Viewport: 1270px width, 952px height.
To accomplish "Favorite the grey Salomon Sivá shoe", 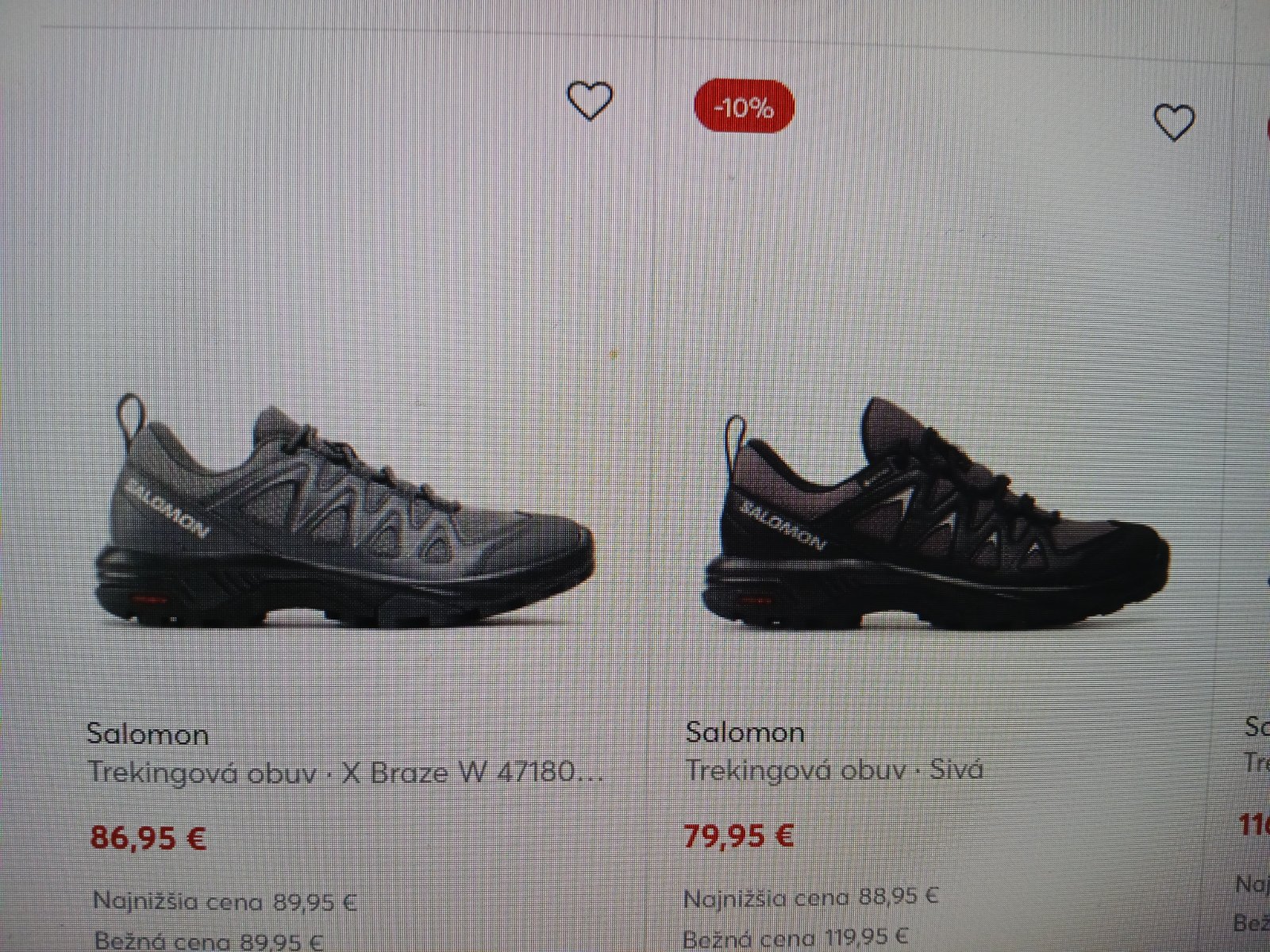I will [x=1173, y=123].
